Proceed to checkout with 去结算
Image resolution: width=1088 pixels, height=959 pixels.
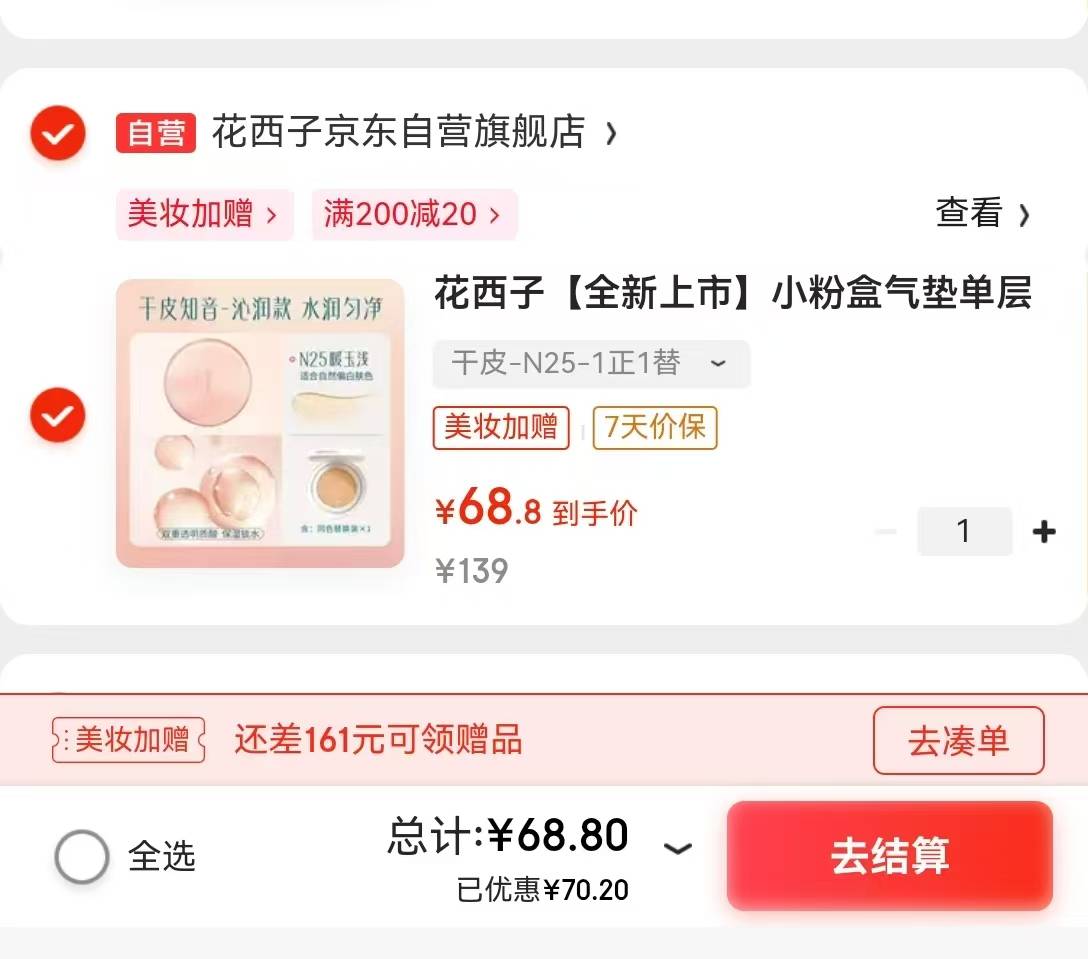[889, 856]
